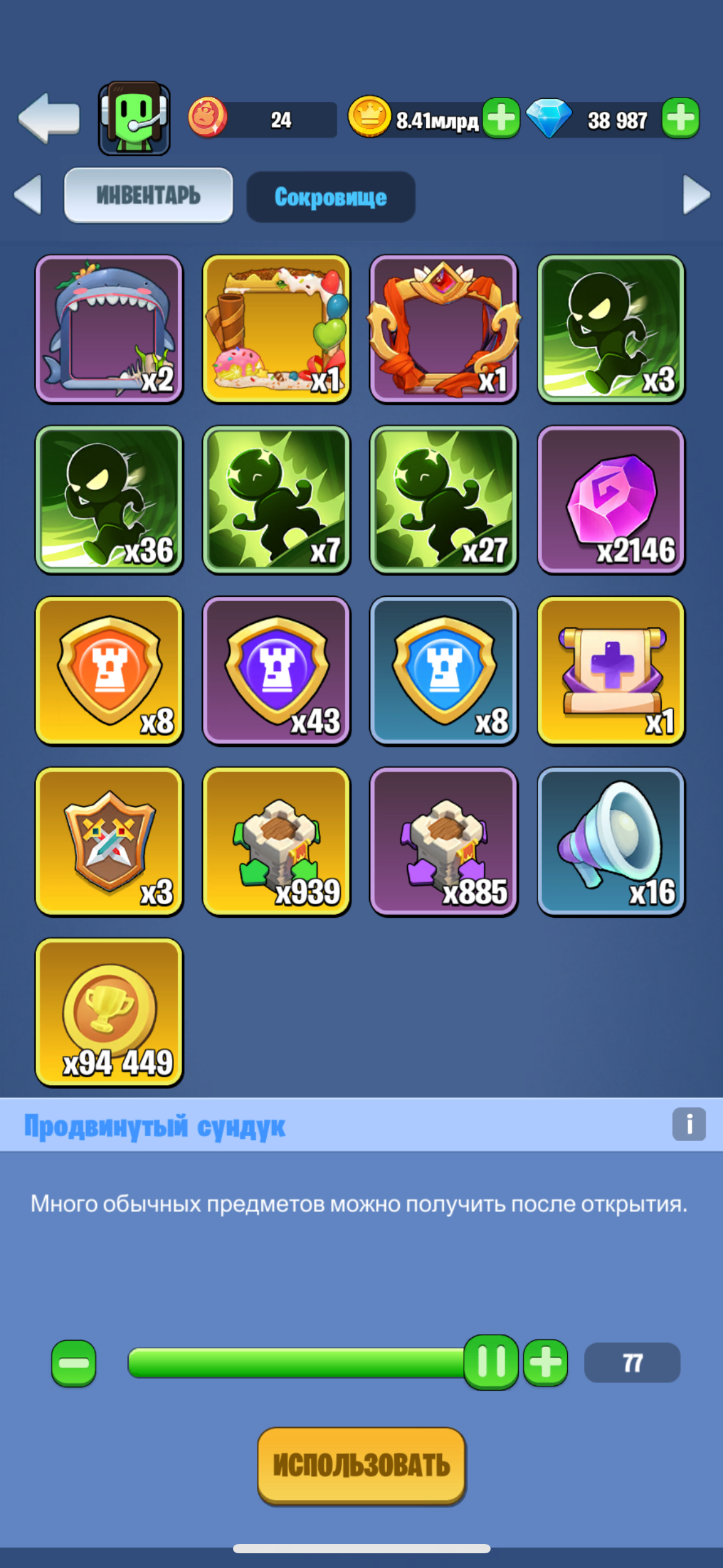Choose the trophy coin x94 449 item

(109, 1012)
